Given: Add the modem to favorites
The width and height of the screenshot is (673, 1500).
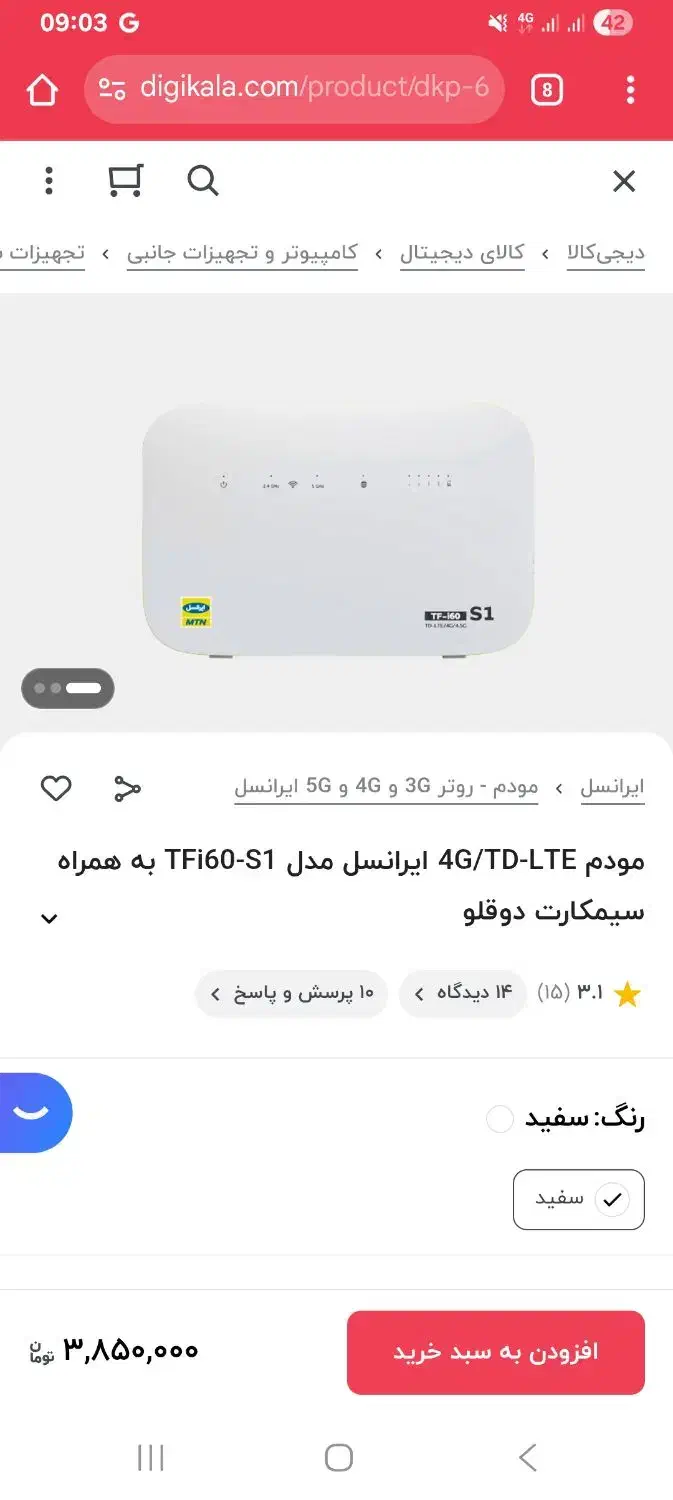Looking at the screenshot, I should pos(56,788).
